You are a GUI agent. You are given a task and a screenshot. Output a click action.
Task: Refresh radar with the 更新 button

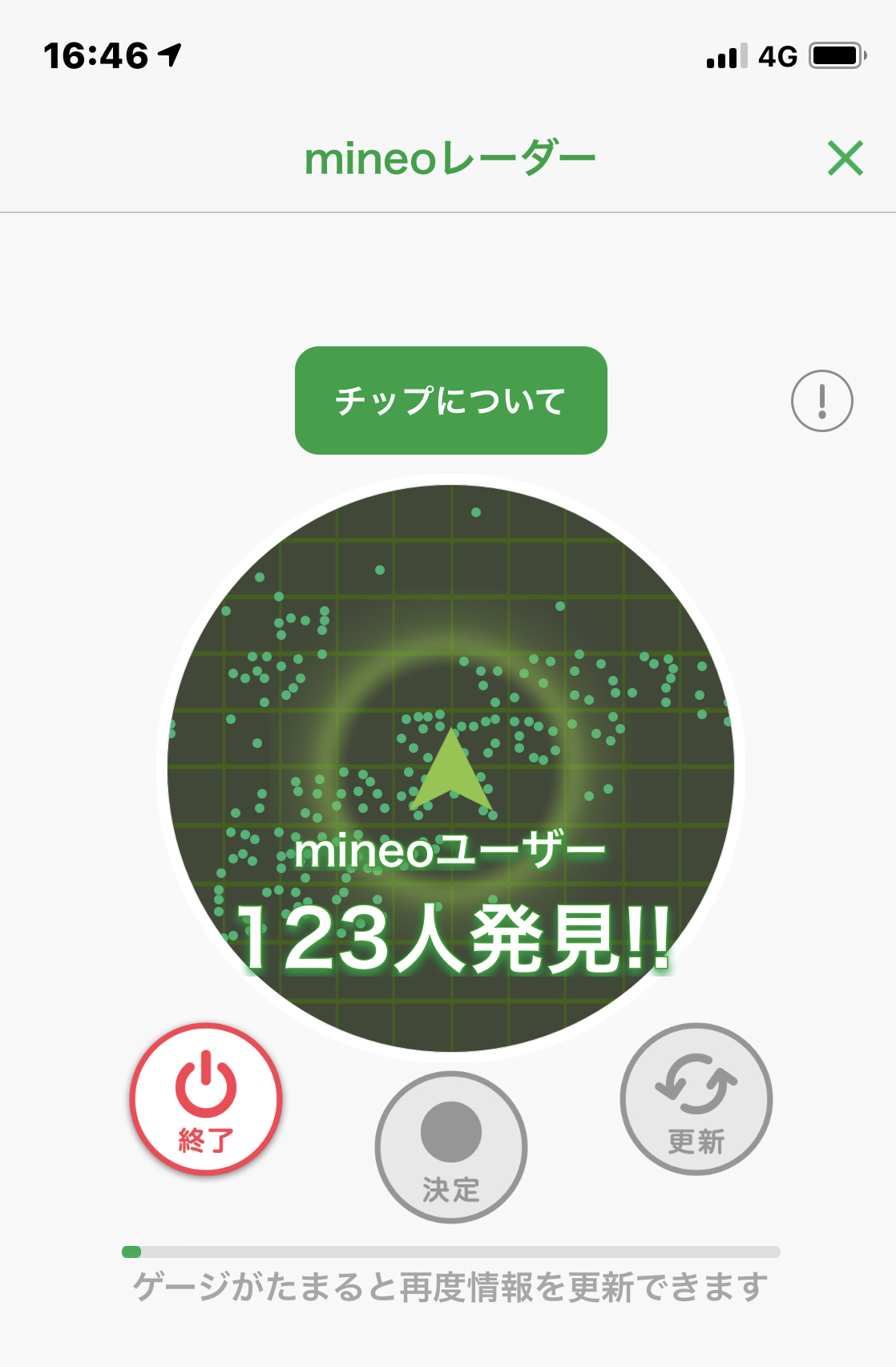696,1098
